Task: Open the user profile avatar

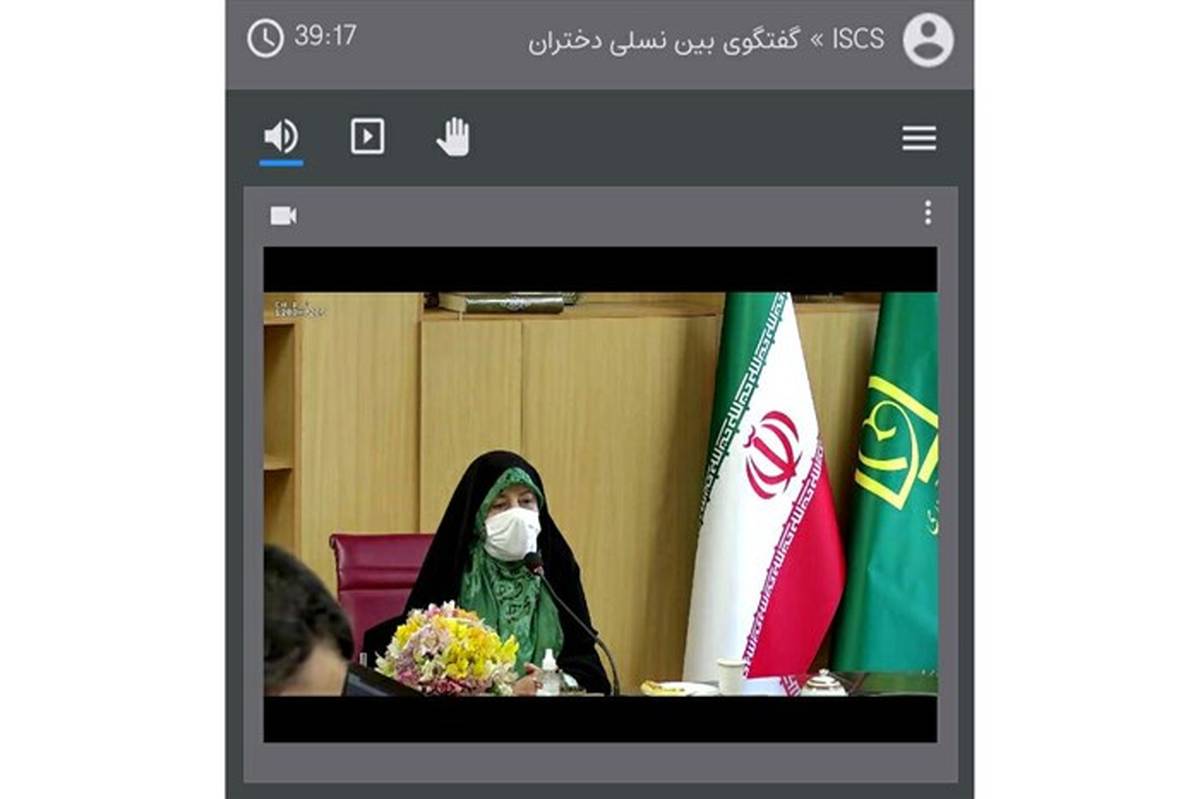Action: coord(928,40)
